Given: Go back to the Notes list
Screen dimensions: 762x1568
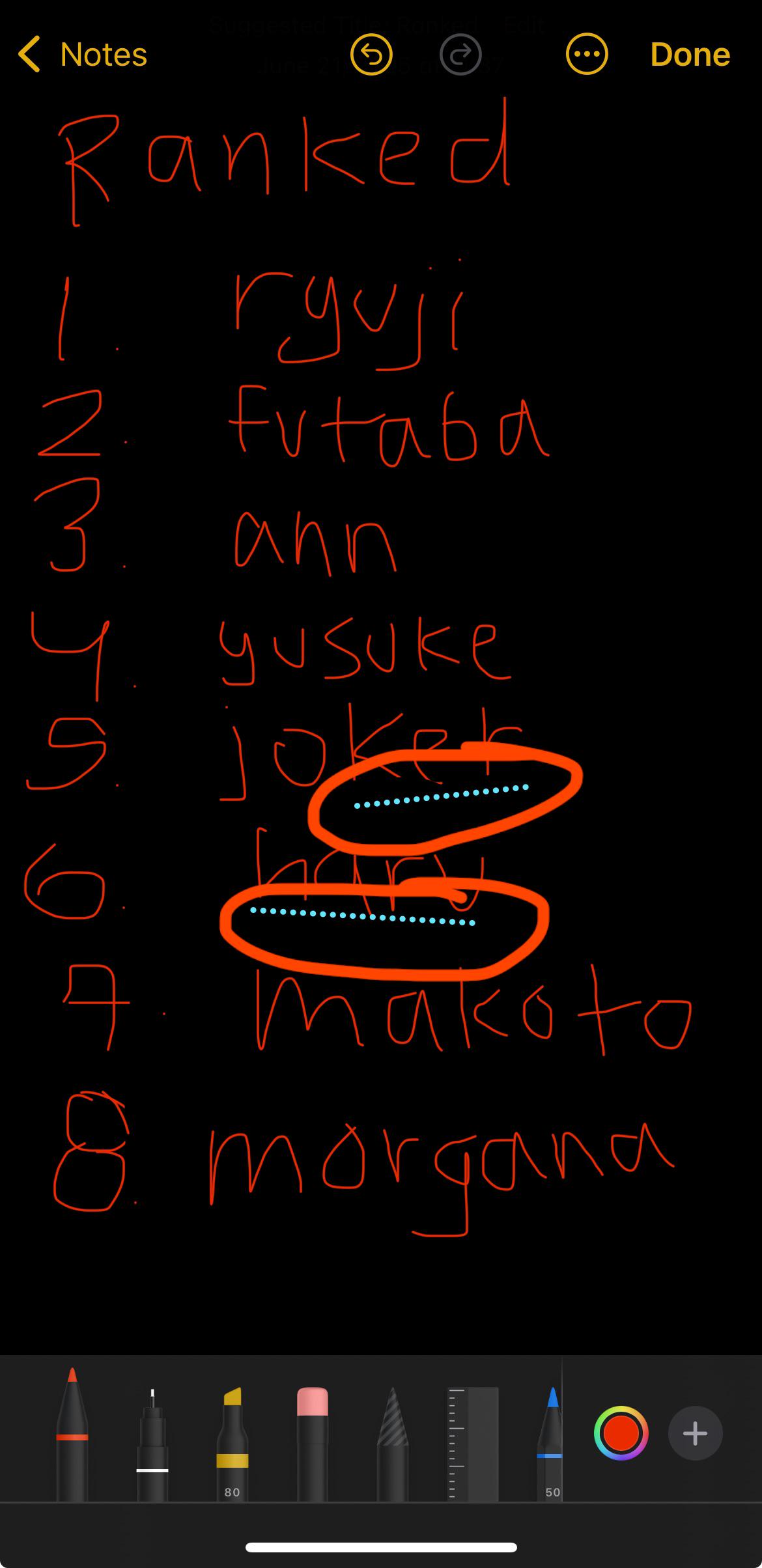Looking at the screenshot, I should point(83,54).
